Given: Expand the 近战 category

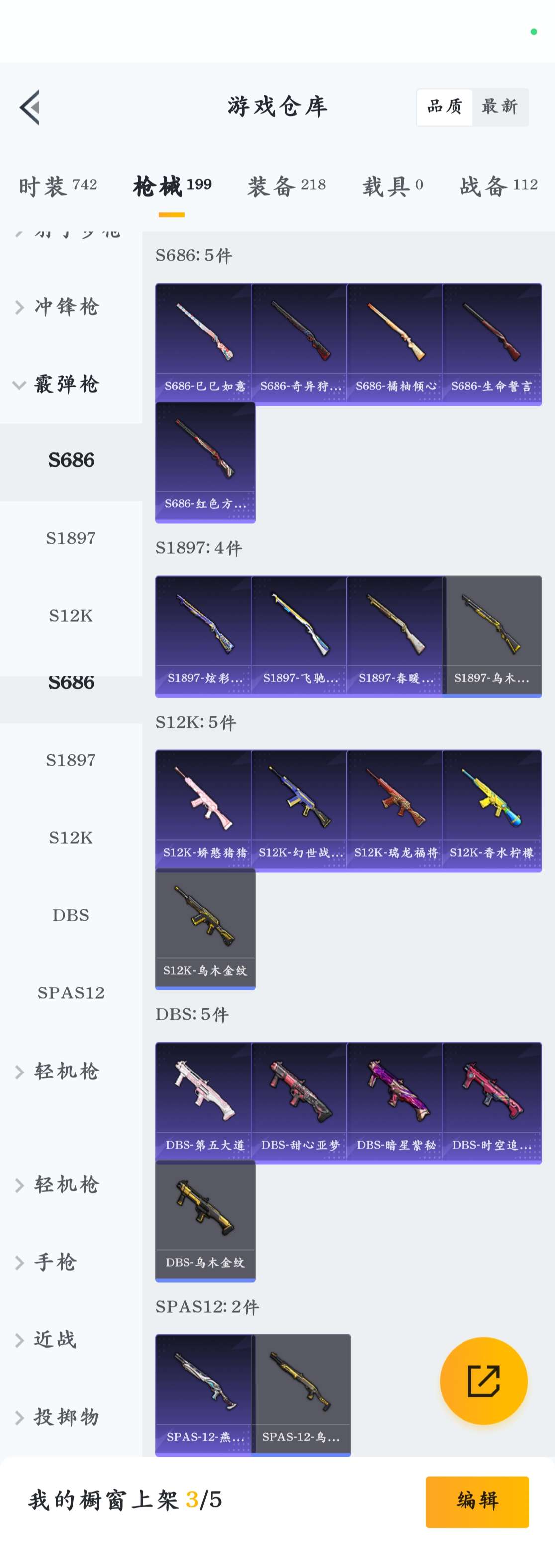Looking at the screenshot, I should pos(55,1340).
